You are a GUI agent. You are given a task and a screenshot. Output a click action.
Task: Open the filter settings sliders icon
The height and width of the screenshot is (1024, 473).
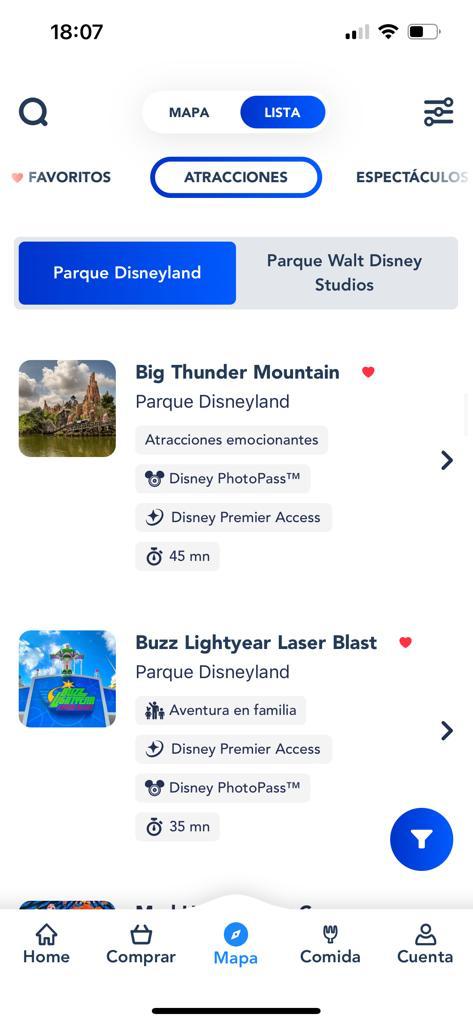point(438,112)
